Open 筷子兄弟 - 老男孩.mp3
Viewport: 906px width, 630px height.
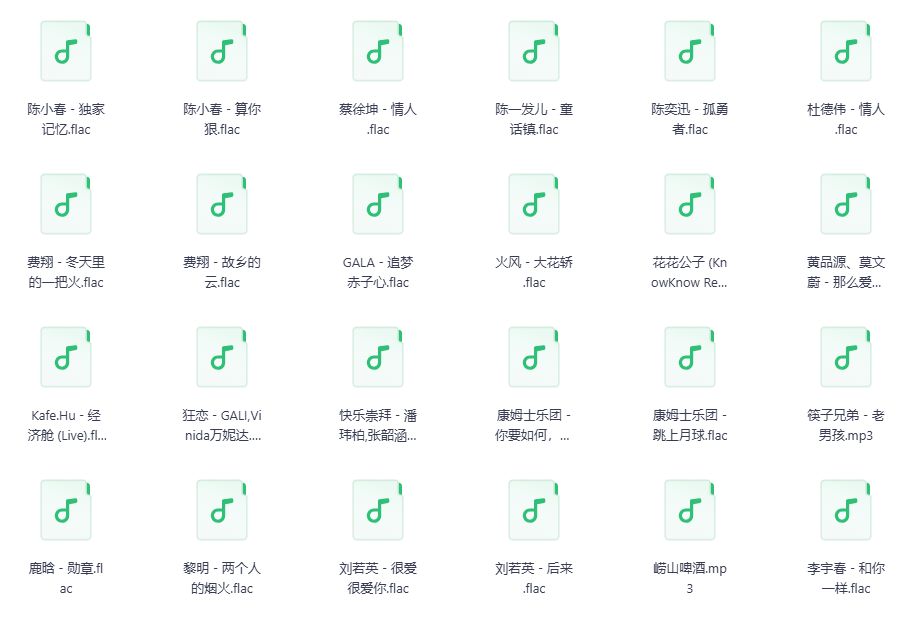846,357
